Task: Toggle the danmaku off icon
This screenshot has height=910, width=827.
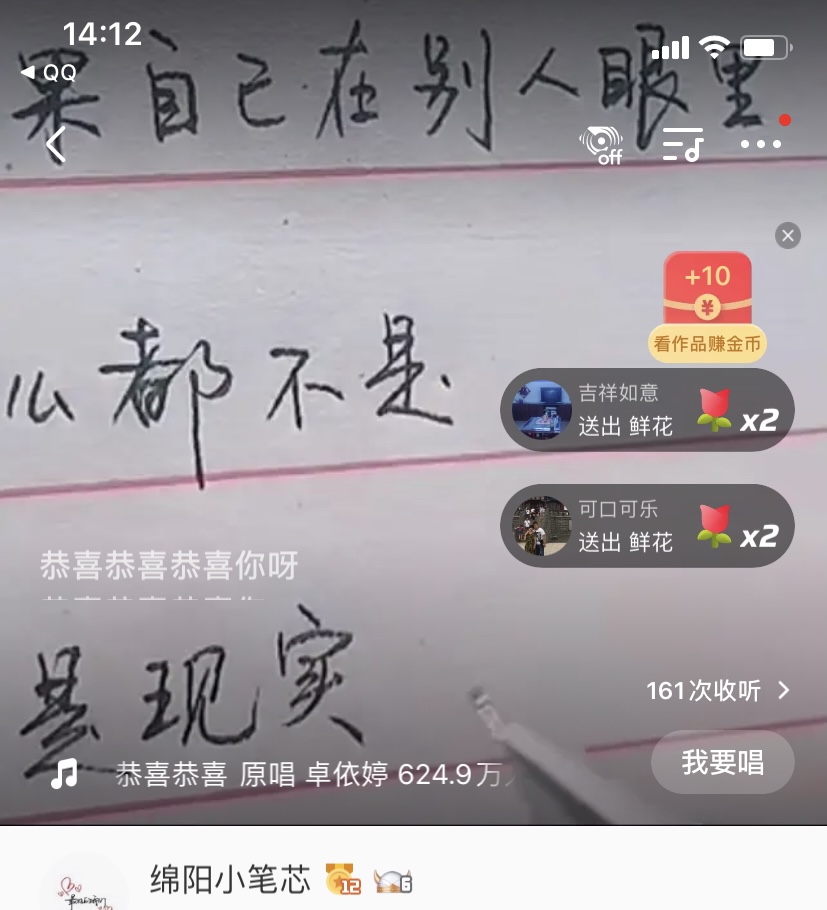Action: point(600,146)
